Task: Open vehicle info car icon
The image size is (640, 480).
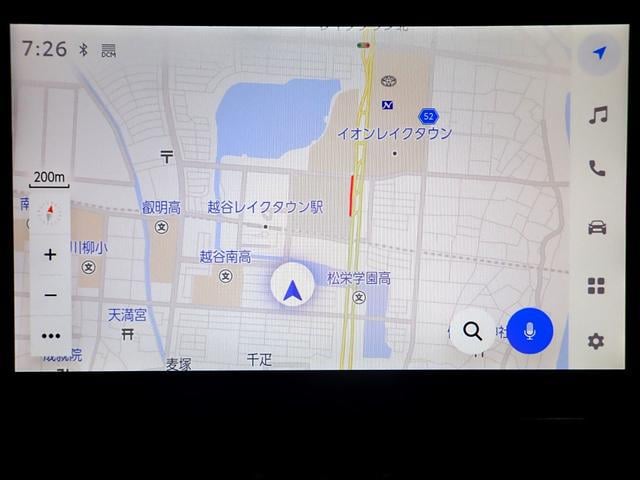Action: point(597,227)
